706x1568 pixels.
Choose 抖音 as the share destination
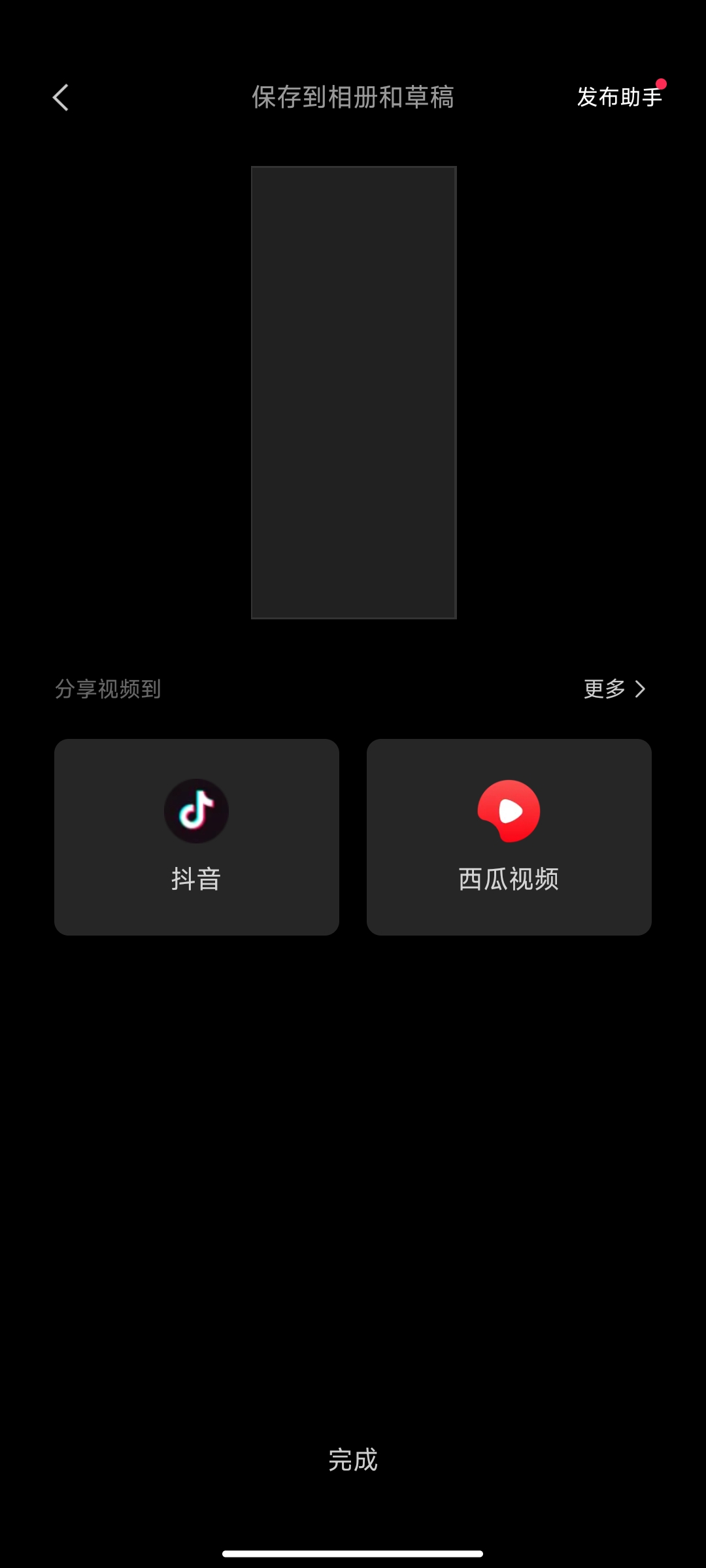[x=197, y=837]
